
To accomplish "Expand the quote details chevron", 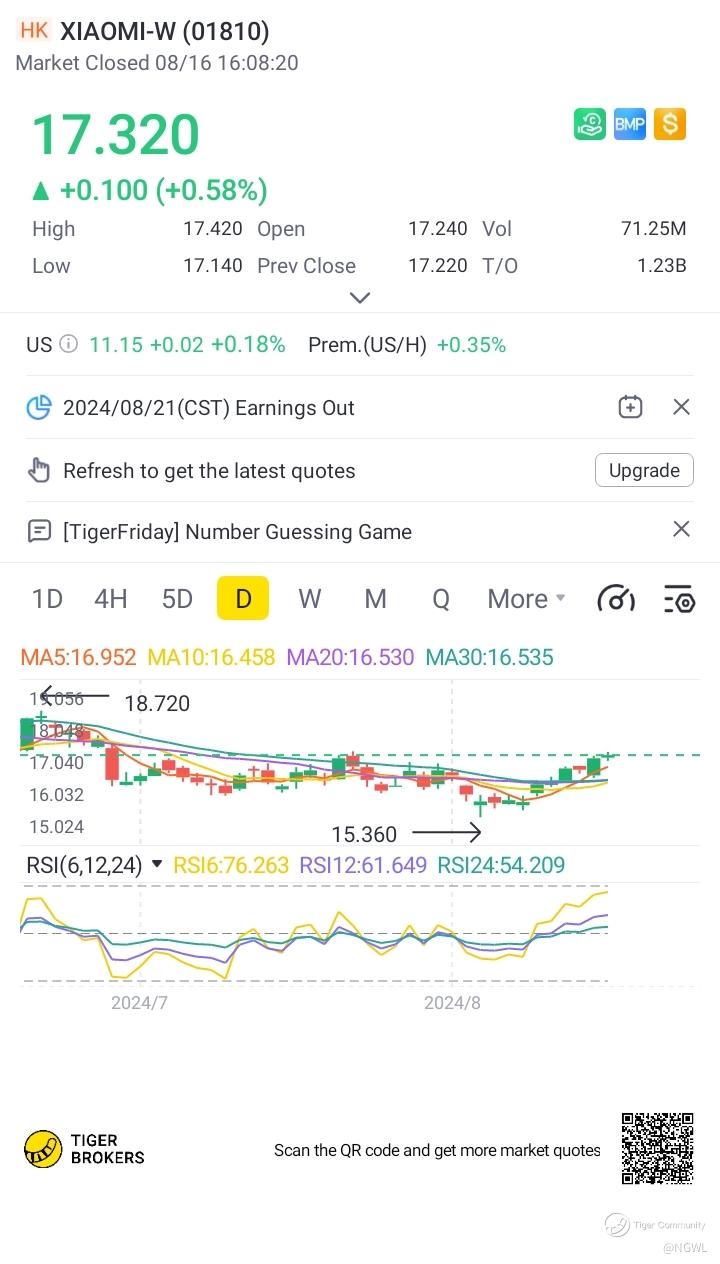I will (360, 297).
